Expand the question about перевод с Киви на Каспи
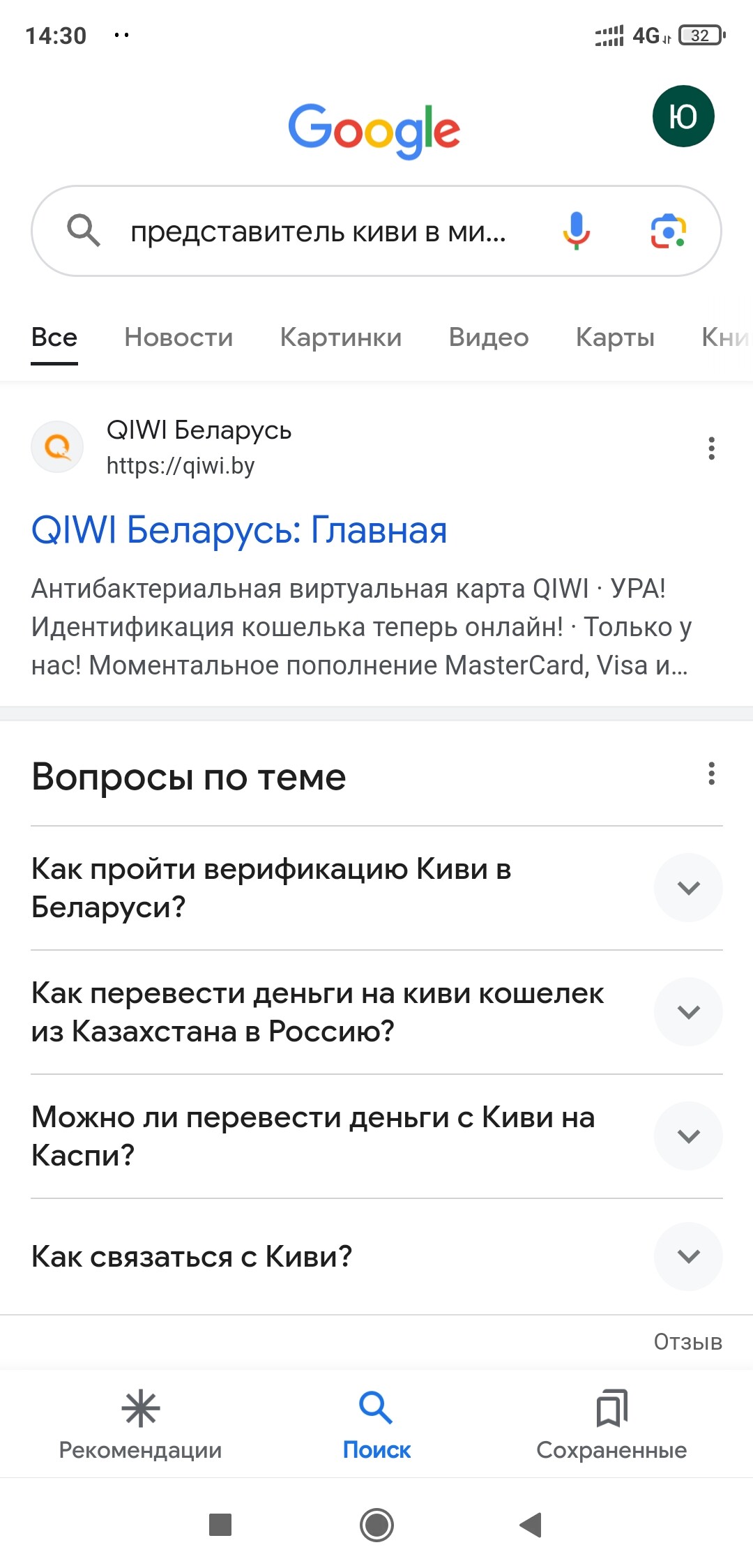 376,1136
